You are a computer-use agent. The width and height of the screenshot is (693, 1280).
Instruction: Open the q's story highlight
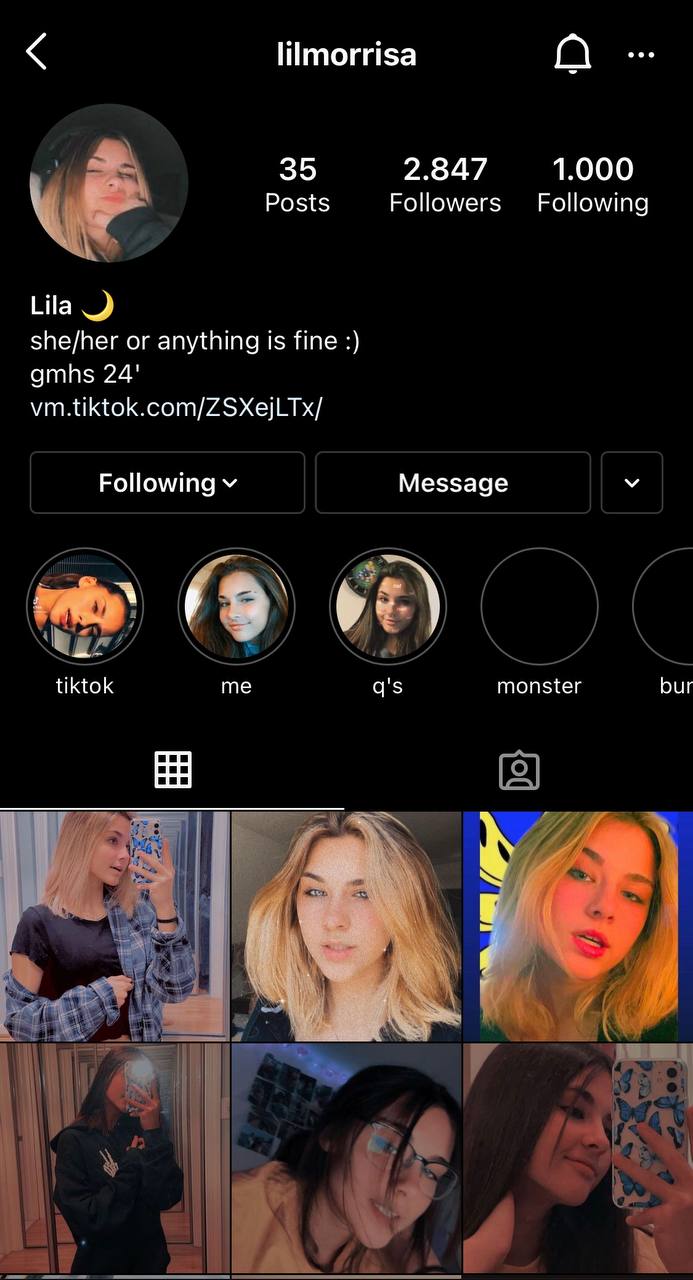(388, 606)
